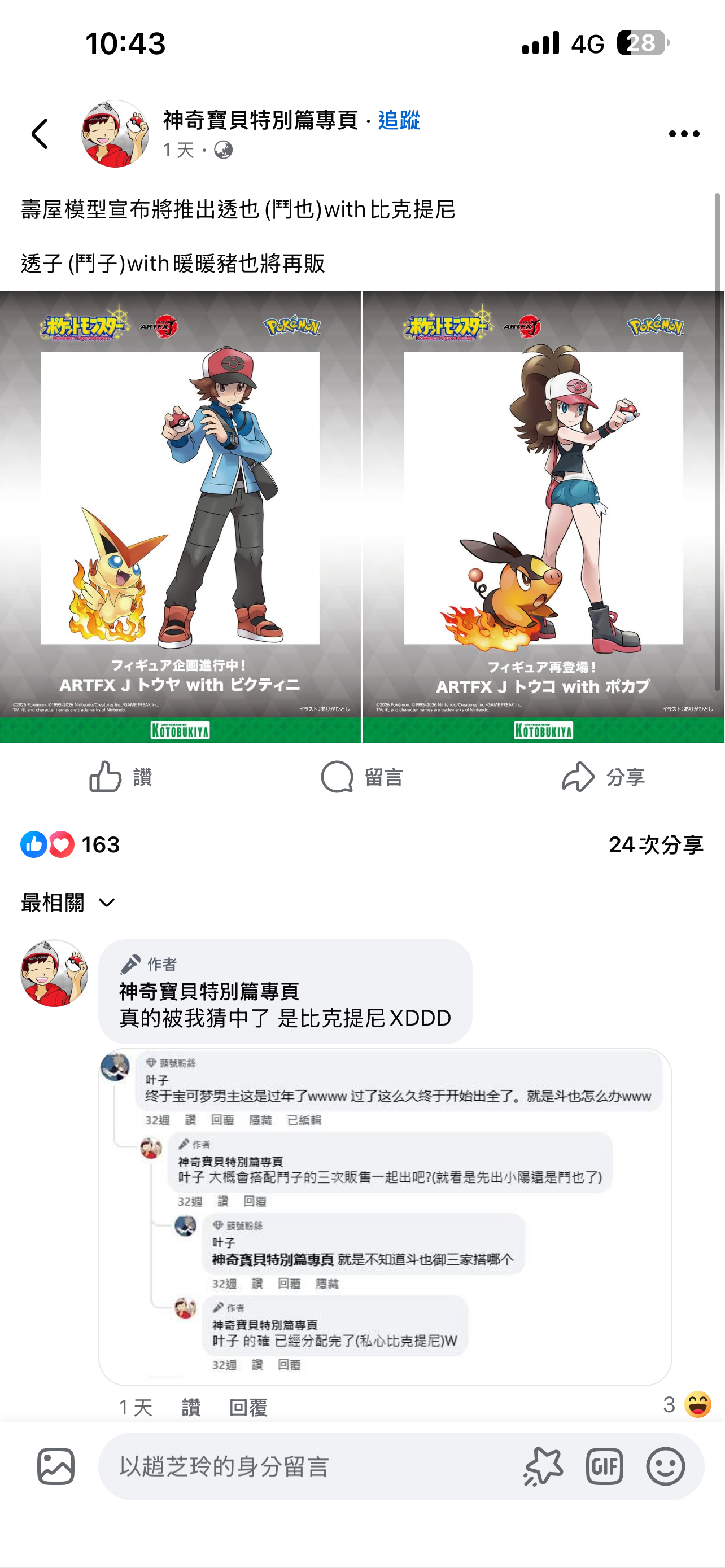This screenshot has width=725, height=1568.
Task: Focus the 以趙芝玲的身分留言 comment field
Action: click(x=304, y=1466)
